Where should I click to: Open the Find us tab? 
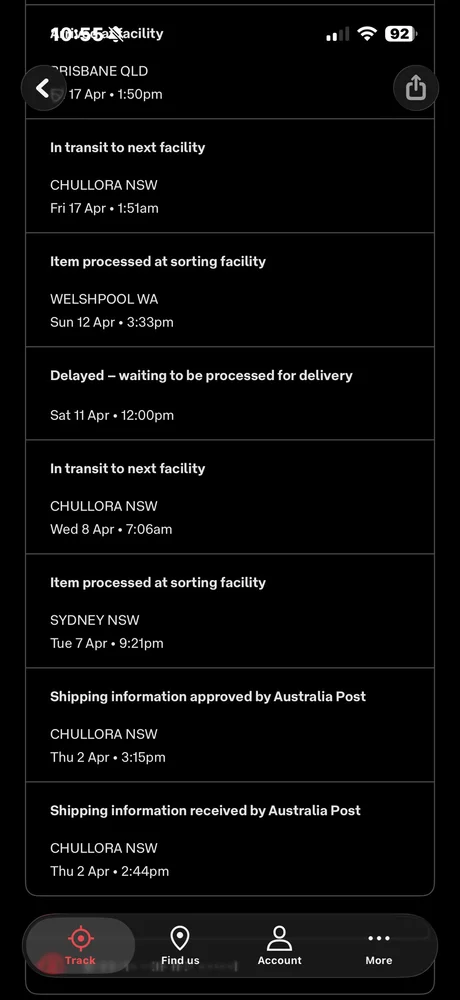pyautogui.click(x=180, y=946)
